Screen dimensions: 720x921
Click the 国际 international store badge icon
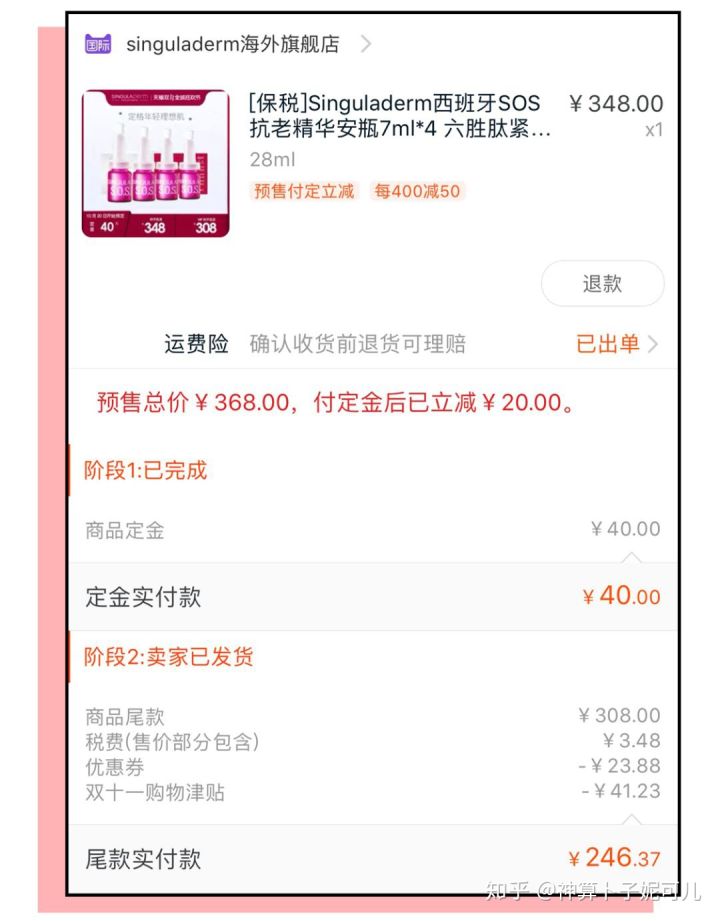pos(99,44)
